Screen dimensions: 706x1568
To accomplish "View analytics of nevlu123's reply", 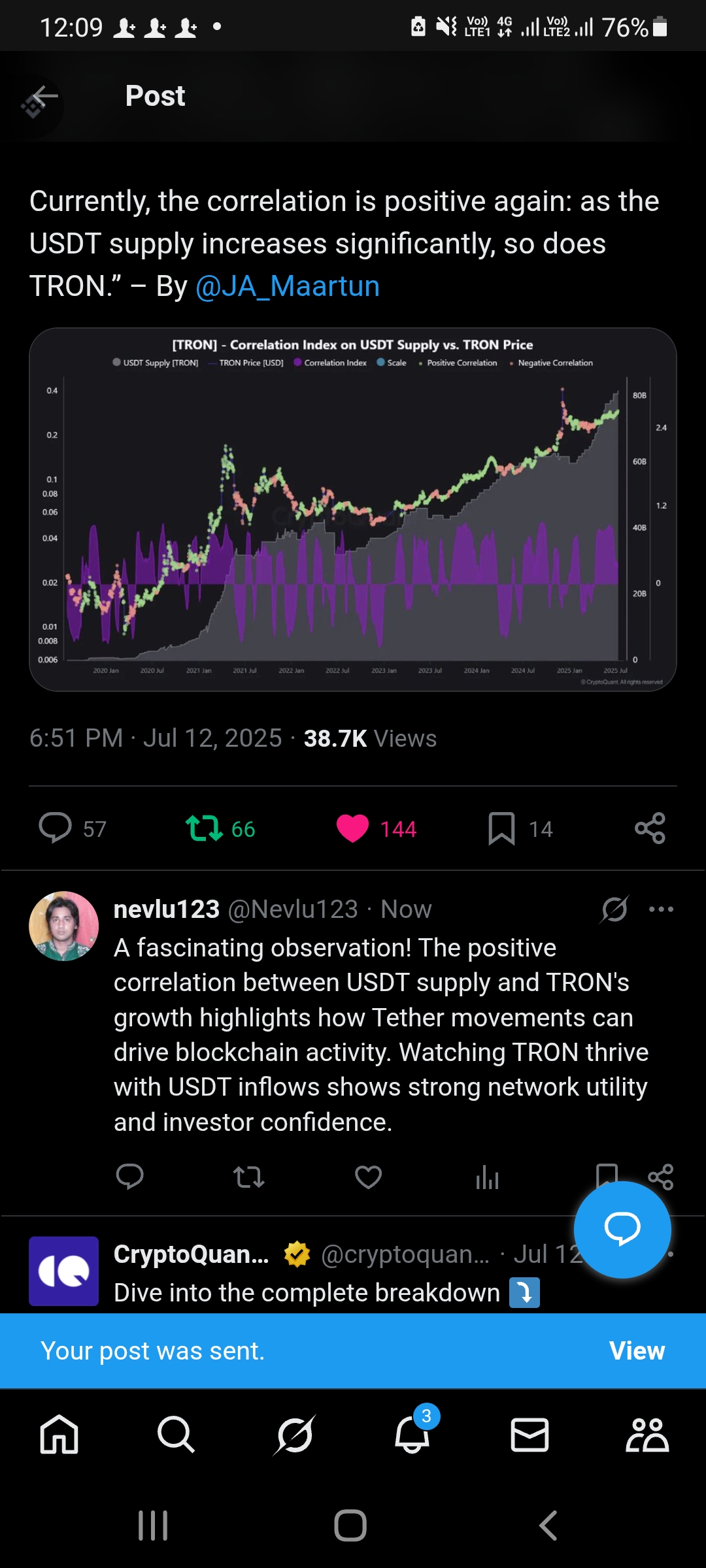I will pos(488,1177).
